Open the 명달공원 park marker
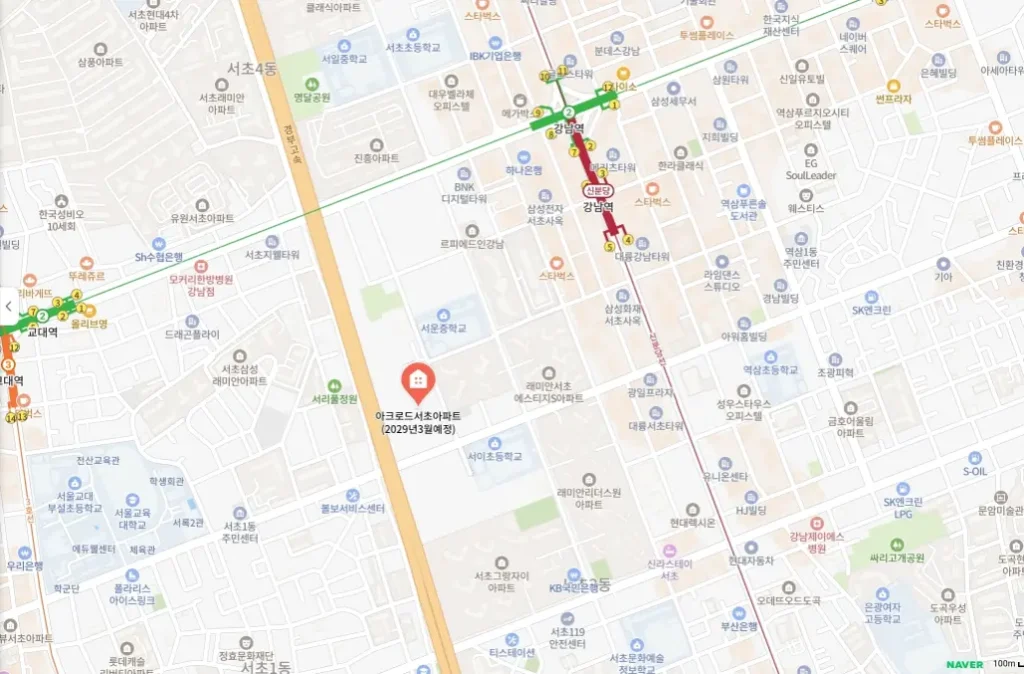The width and height of the screenshot is (1024, 674). 311,84
